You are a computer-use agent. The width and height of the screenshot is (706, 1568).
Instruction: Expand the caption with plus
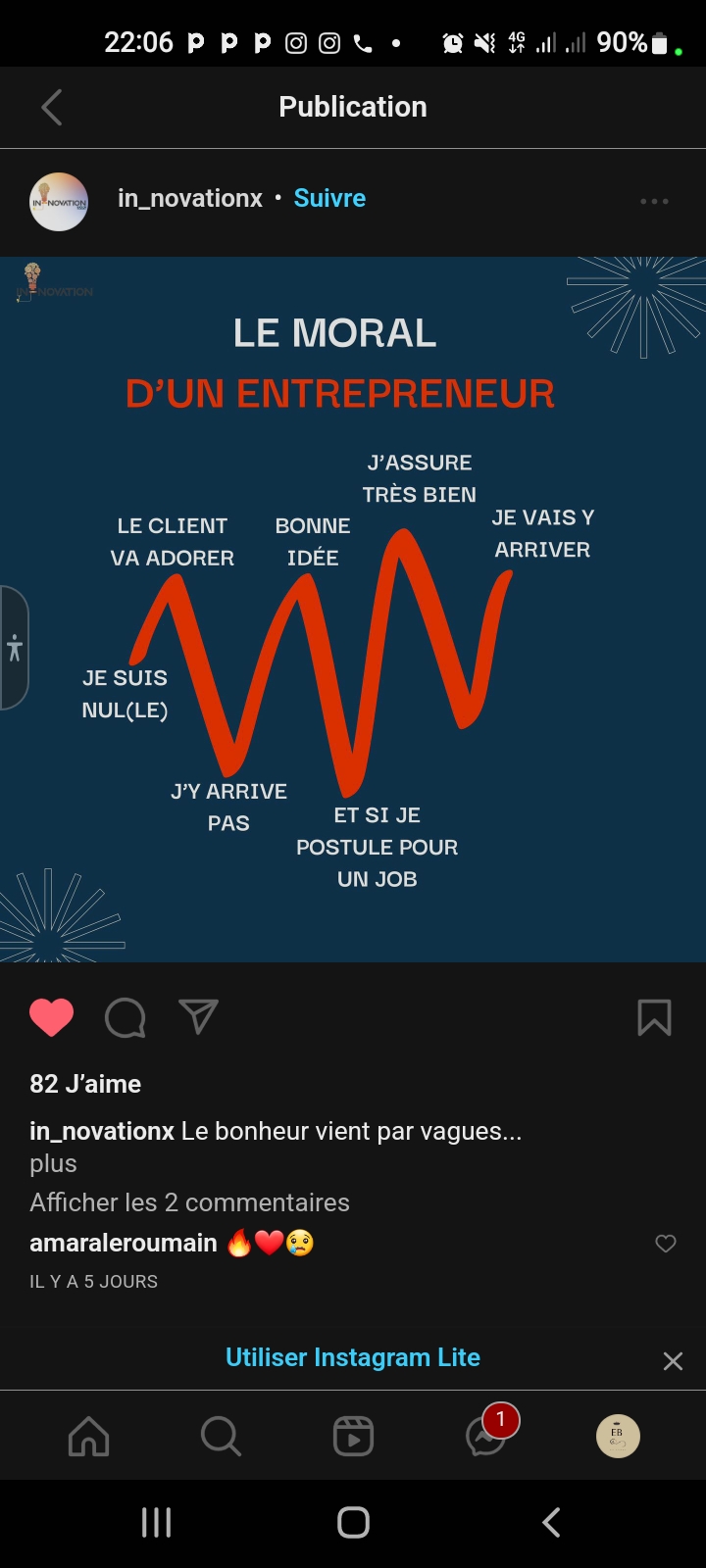(53, 1164)
